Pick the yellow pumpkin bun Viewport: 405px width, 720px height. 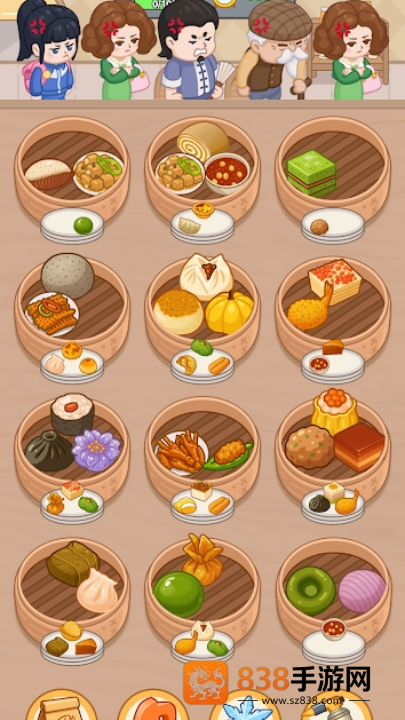(229, 312)
